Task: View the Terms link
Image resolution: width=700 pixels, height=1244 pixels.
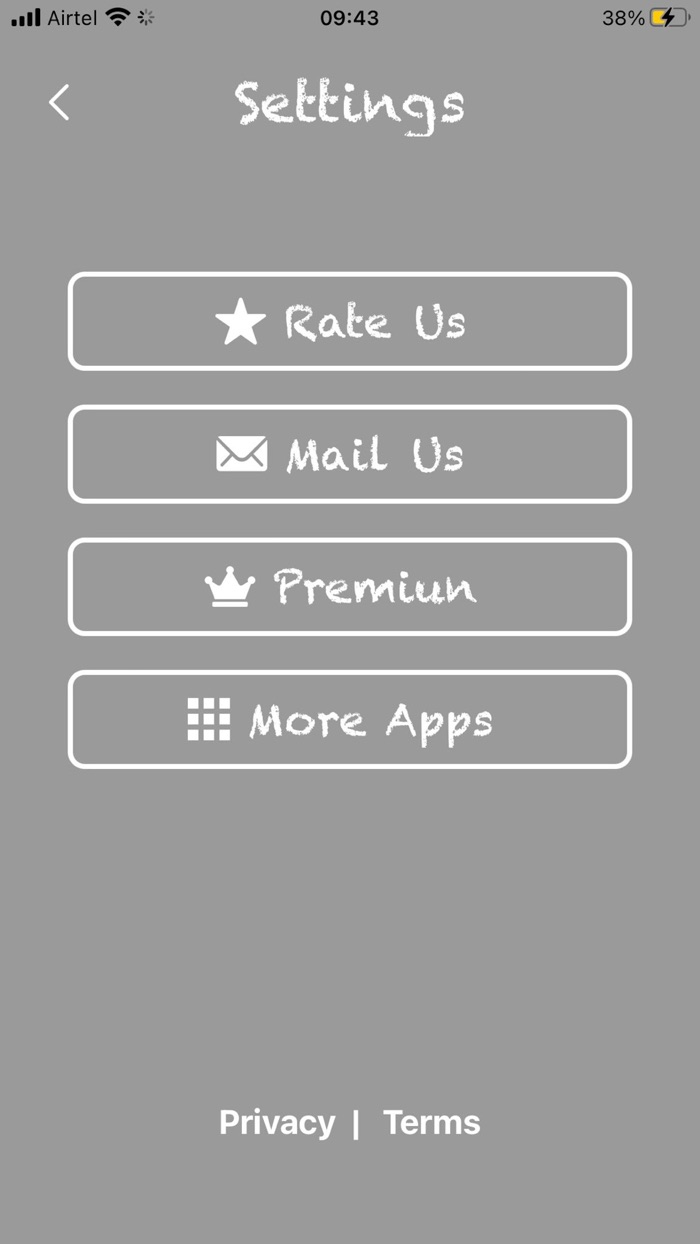Action: (x=431, y=1122)
